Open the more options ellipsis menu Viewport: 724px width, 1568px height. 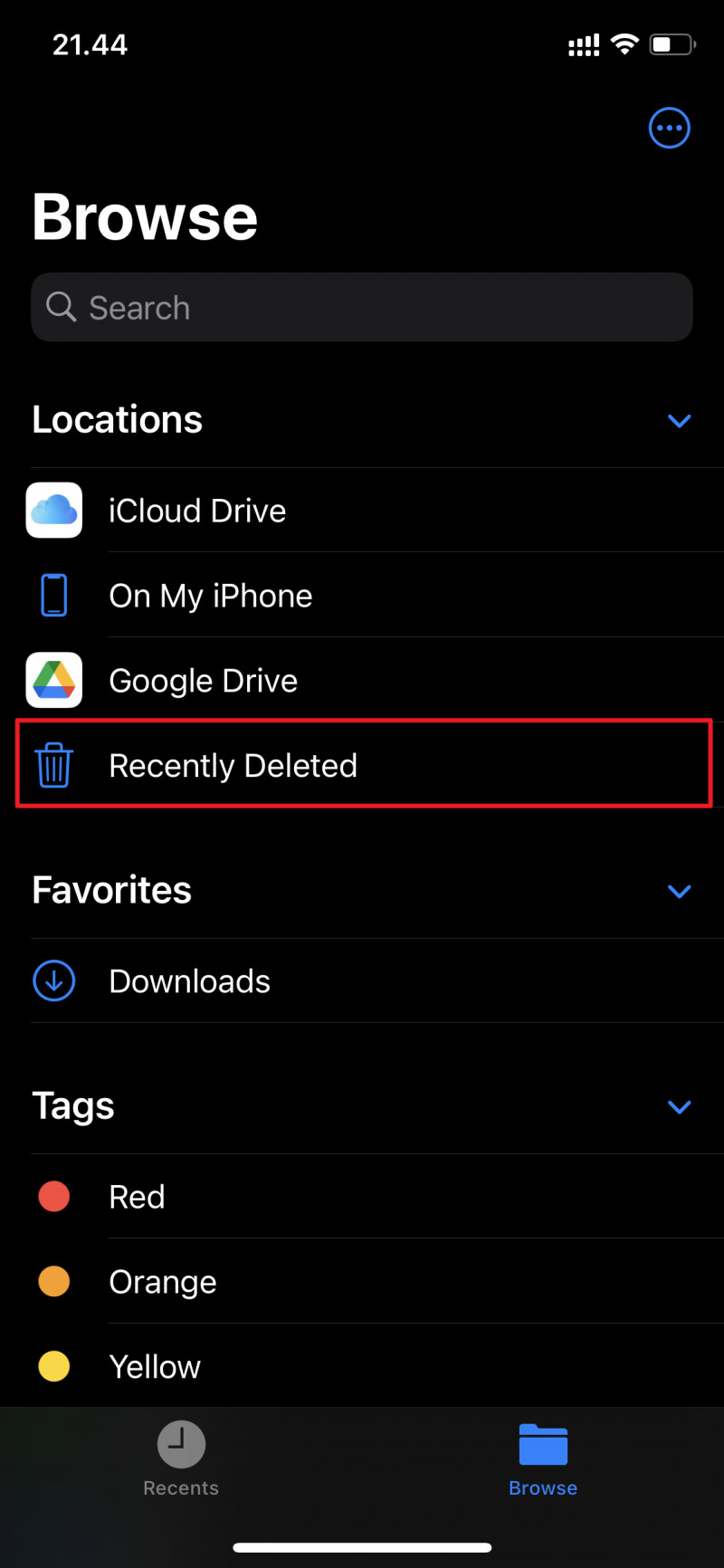669,128
